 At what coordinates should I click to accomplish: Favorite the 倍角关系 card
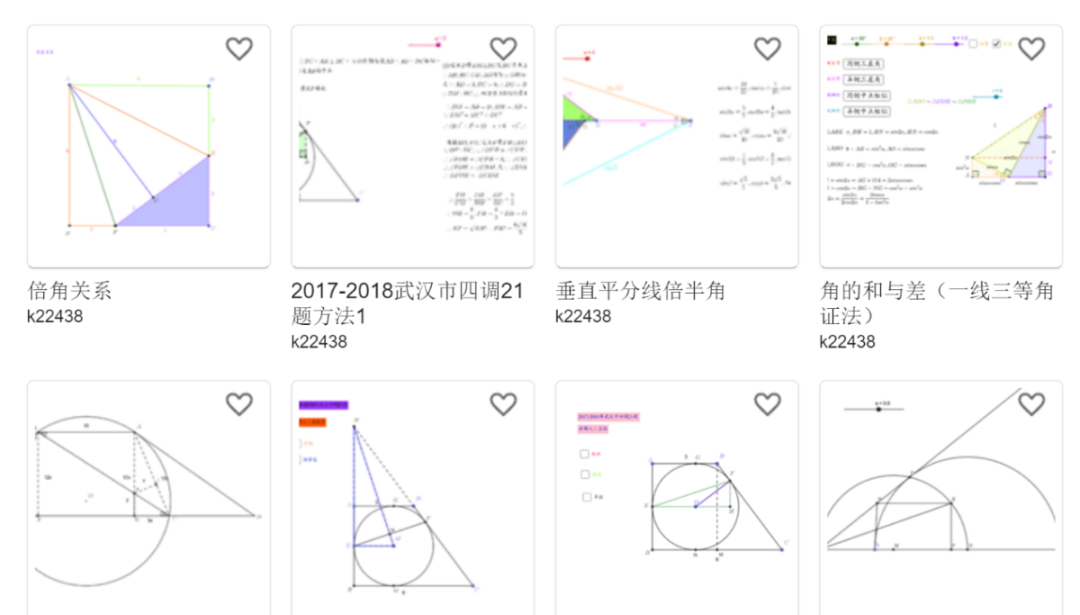pyautogui.click(x=239, y=48)
